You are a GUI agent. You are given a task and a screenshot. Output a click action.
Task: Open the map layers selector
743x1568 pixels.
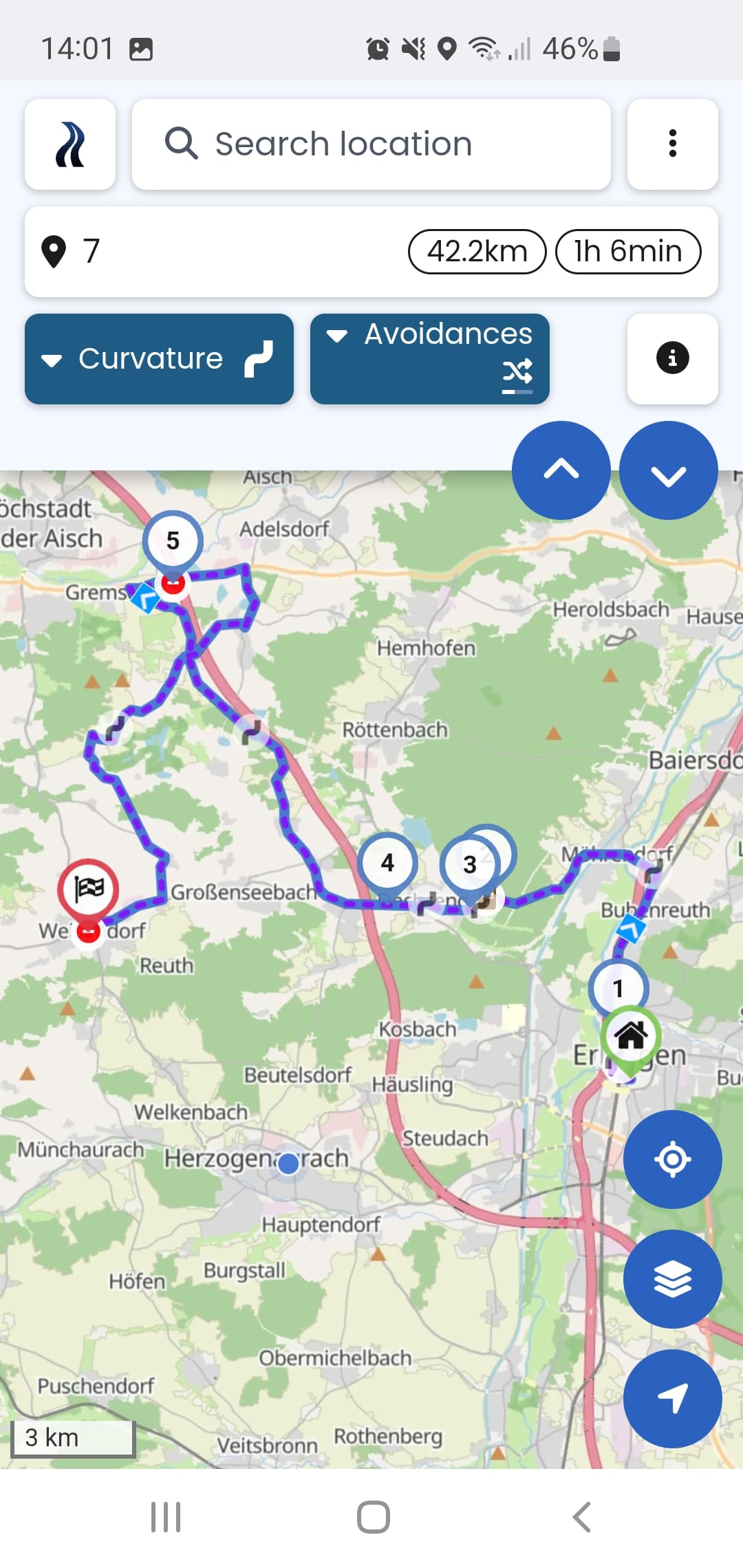672,1279
